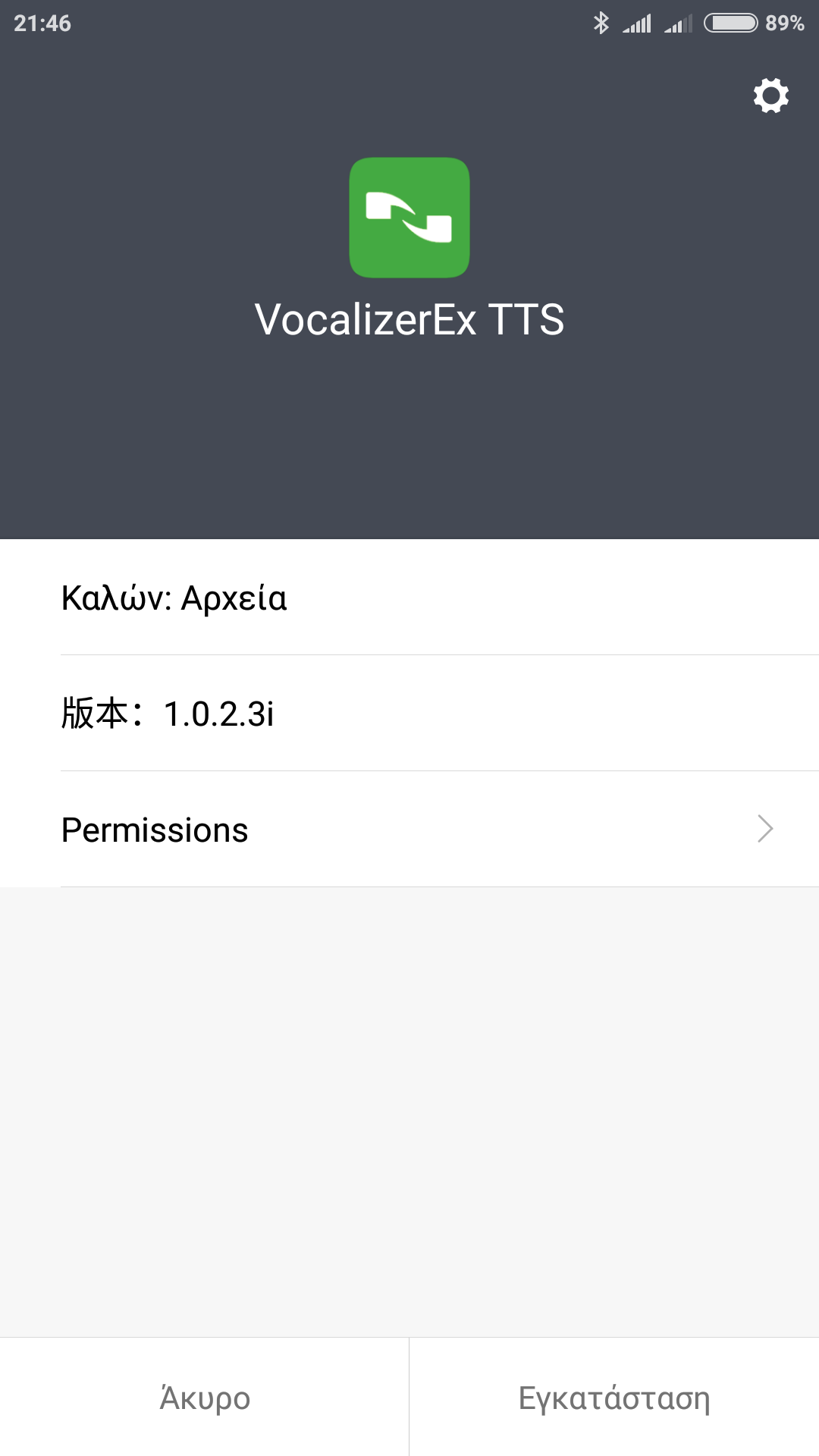The image size is (819, 1456).
Task: Tap Άκυρο to cancel installation
Action: click(x=205, y=1398)
